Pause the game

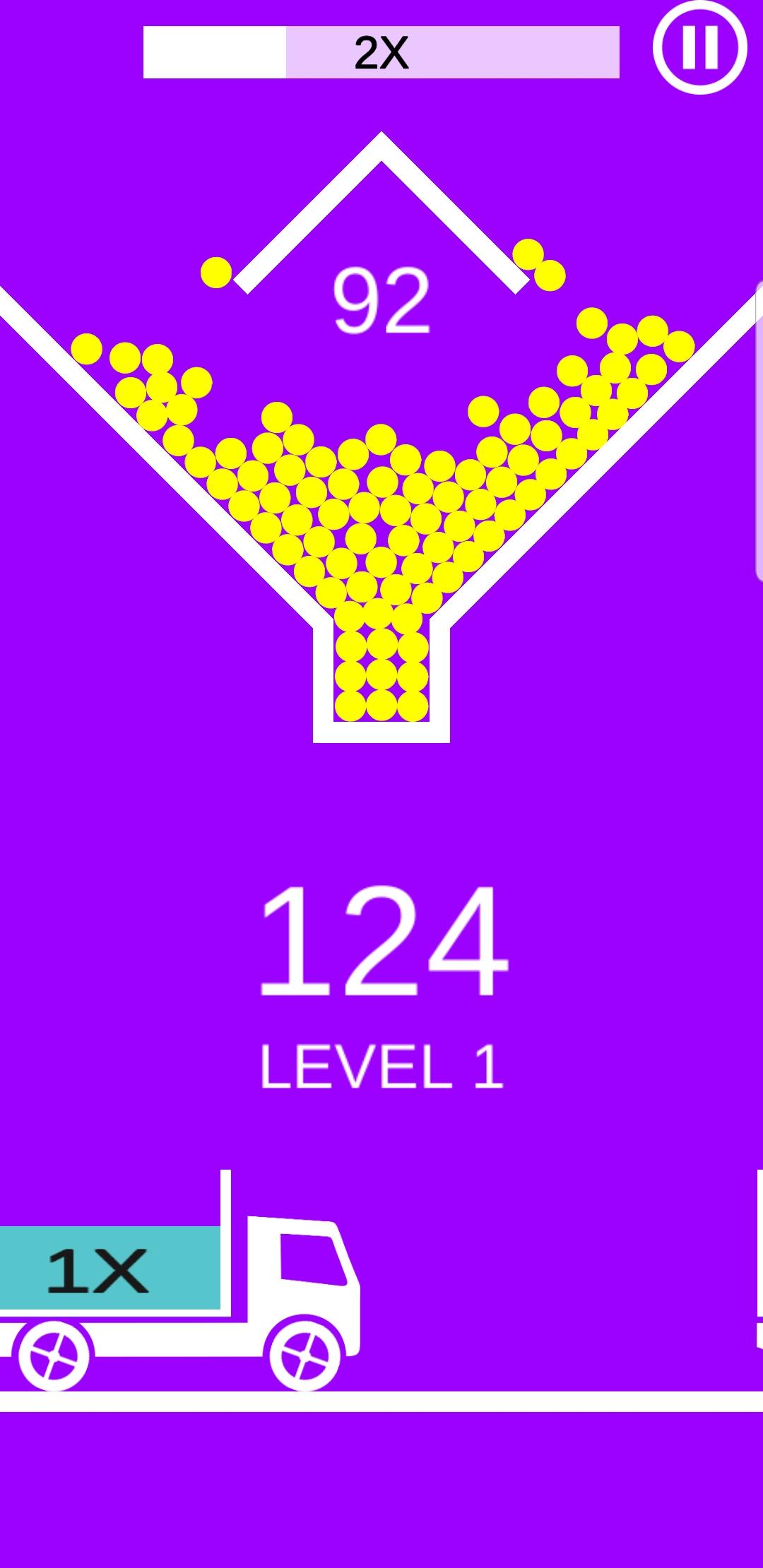699,48
